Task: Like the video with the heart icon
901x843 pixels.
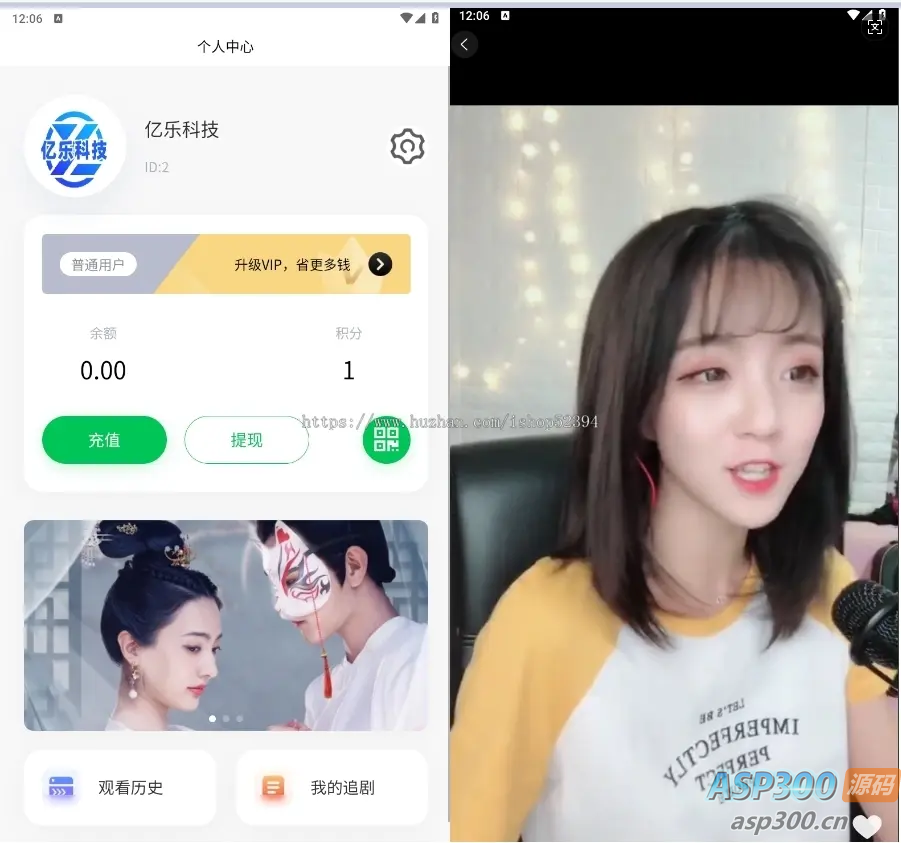Action: pos(867,826)
